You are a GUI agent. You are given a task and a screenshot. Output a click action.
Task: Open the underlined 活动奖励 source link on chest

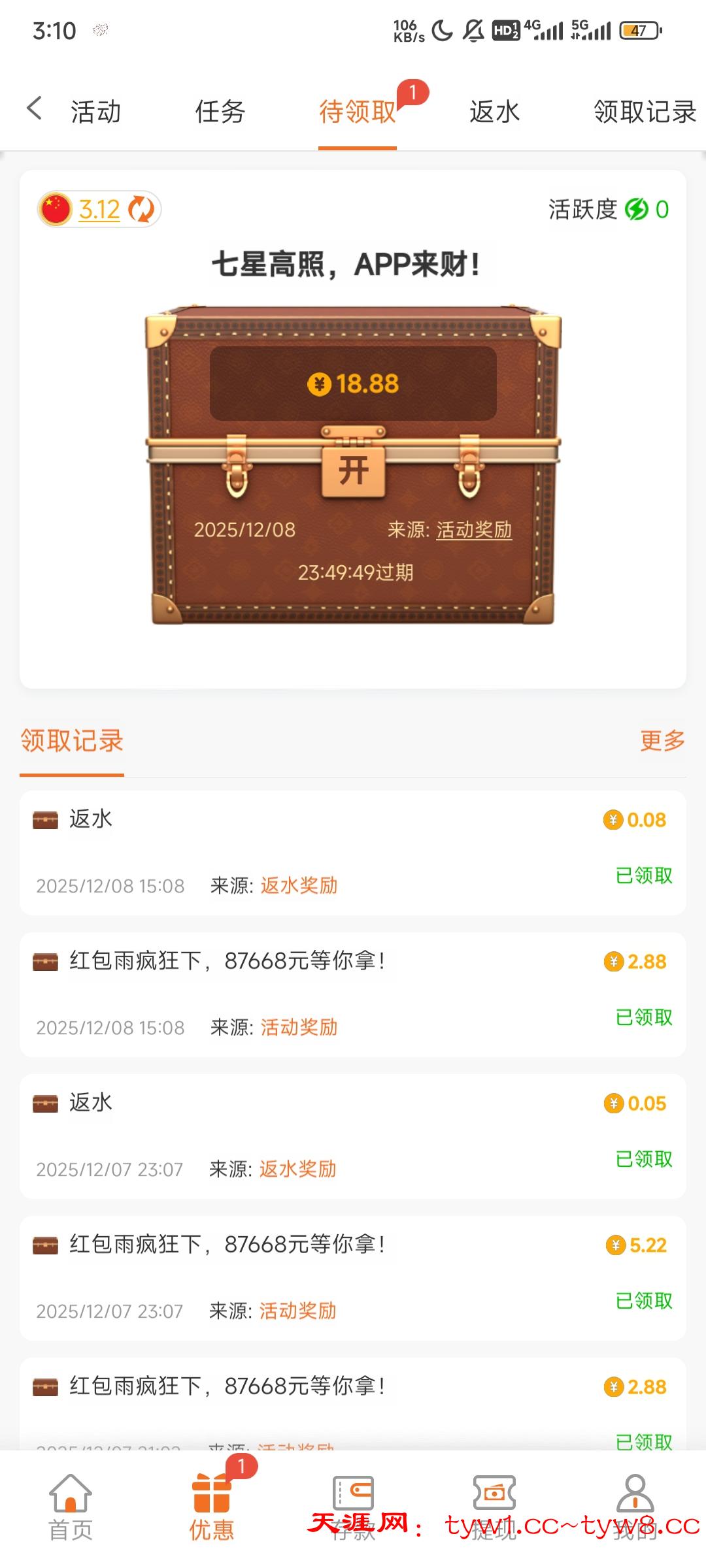pos(474,529)
